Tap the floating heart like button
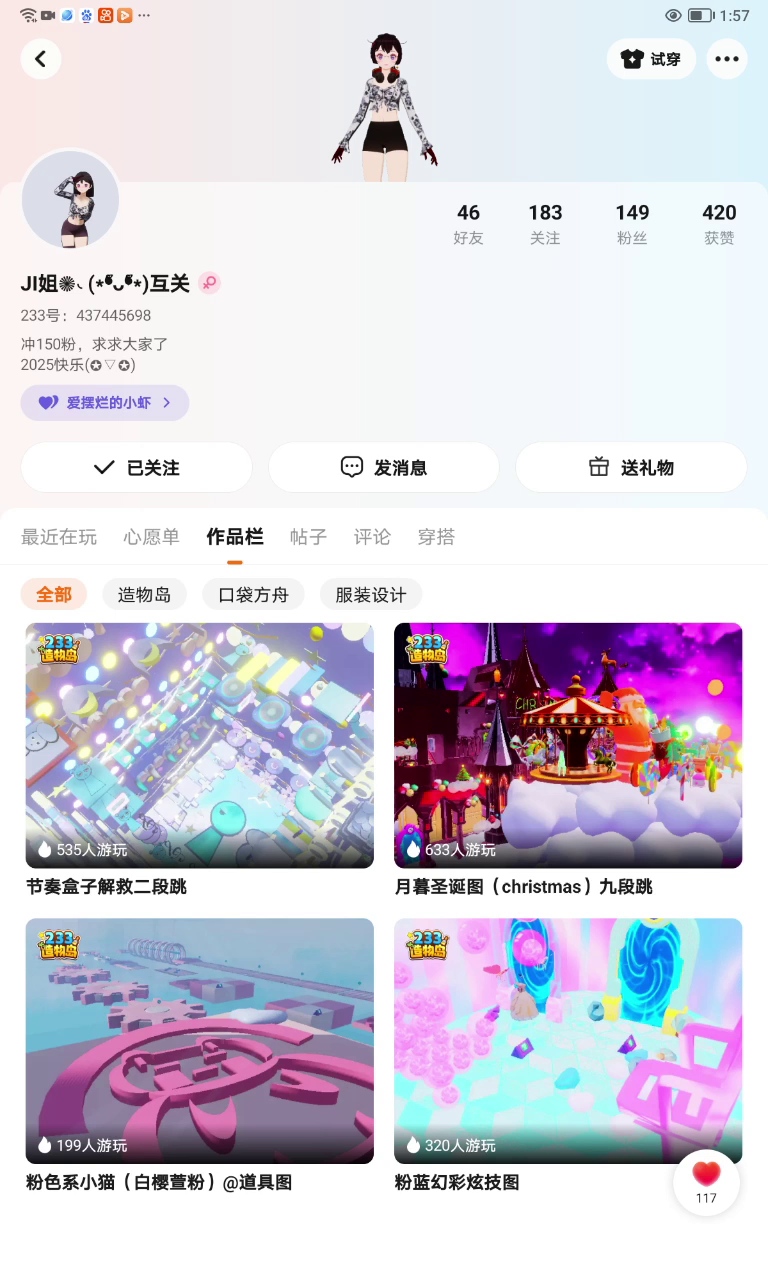The width and height of the screenshot is (768, 1280). click(x=706, y=1180)
